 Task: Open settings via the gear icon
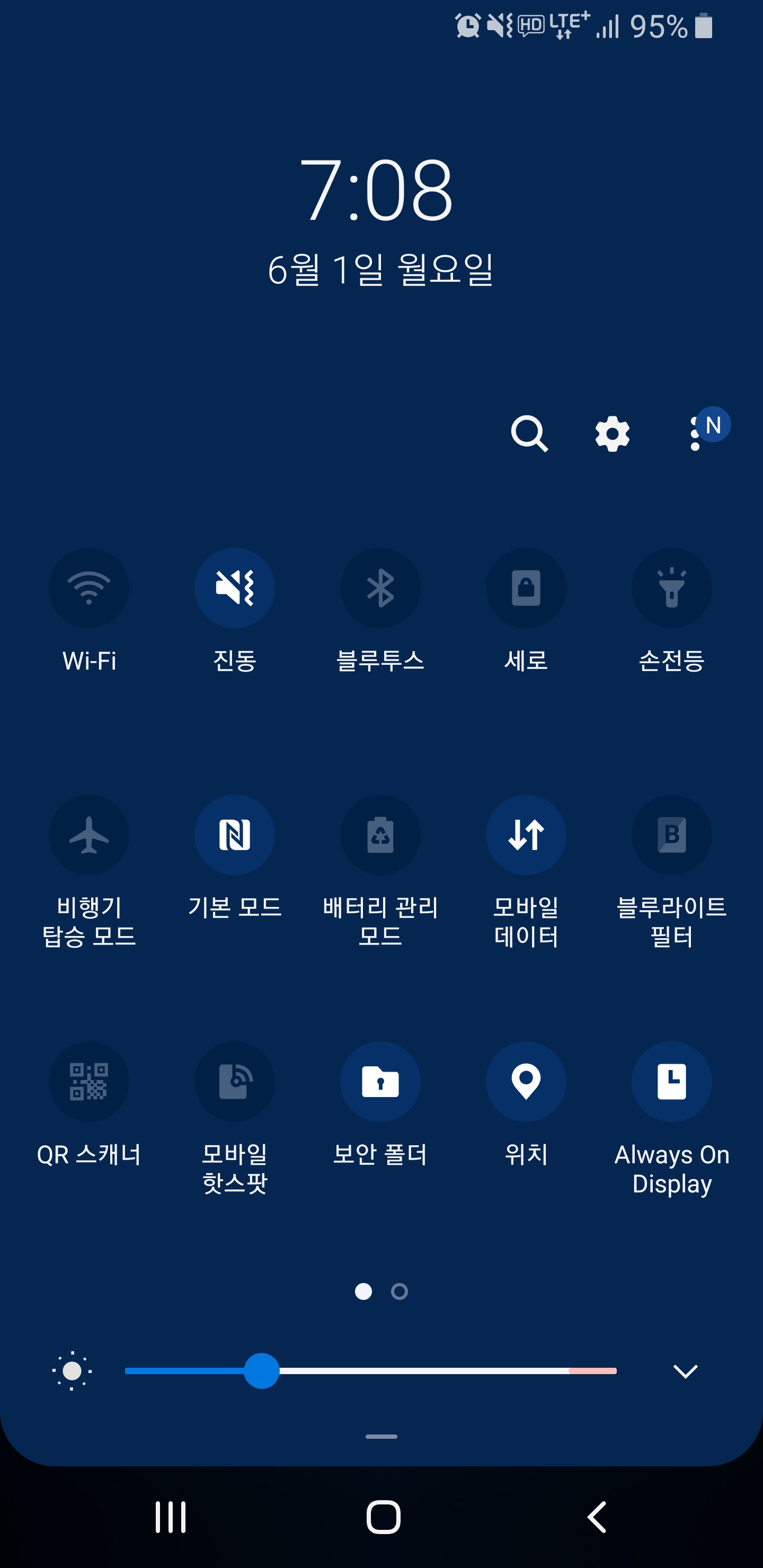(x=612, y=434)
